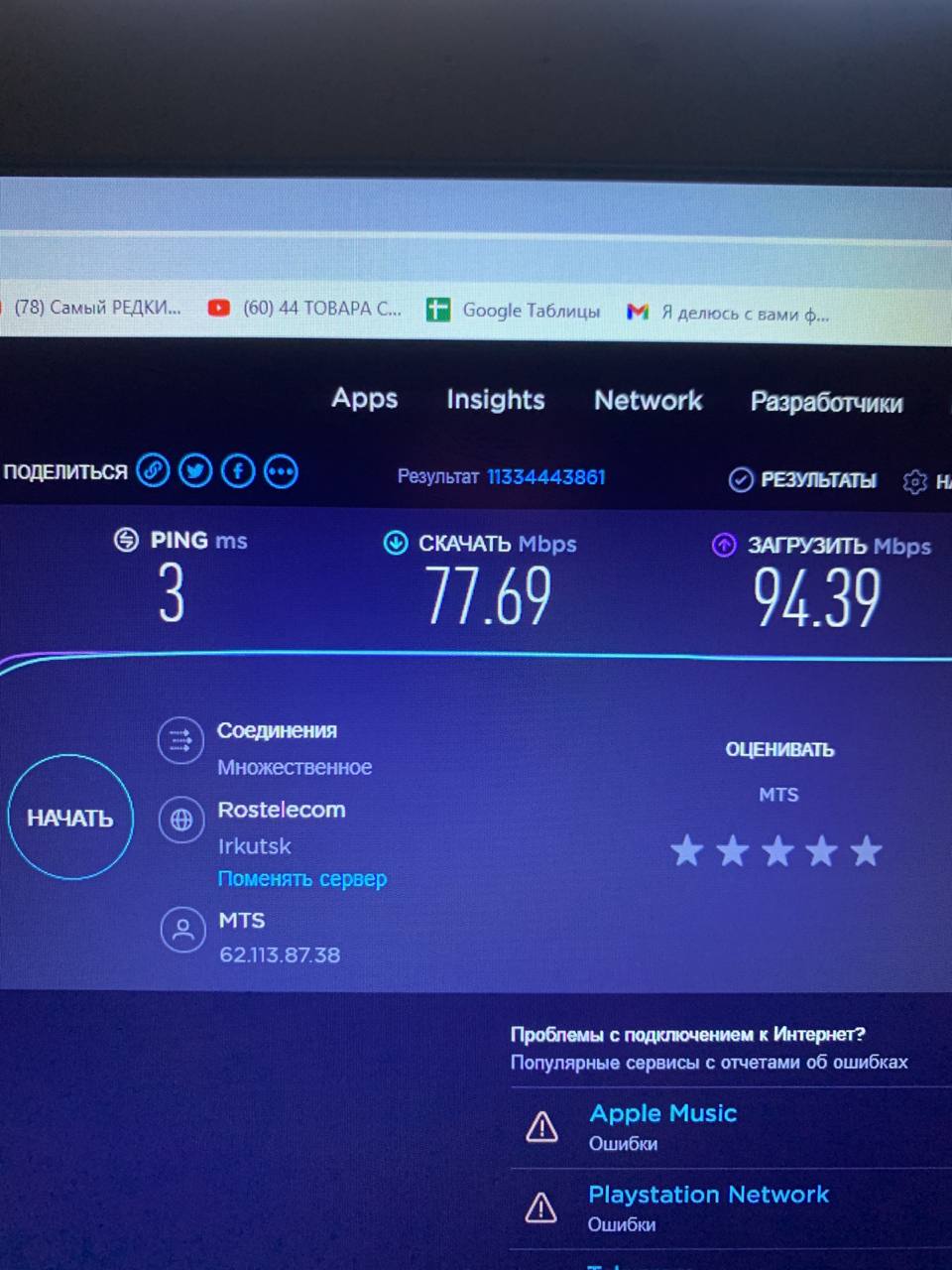
Task: Tap the Поменять сервер link
Action: coord(301,879)
